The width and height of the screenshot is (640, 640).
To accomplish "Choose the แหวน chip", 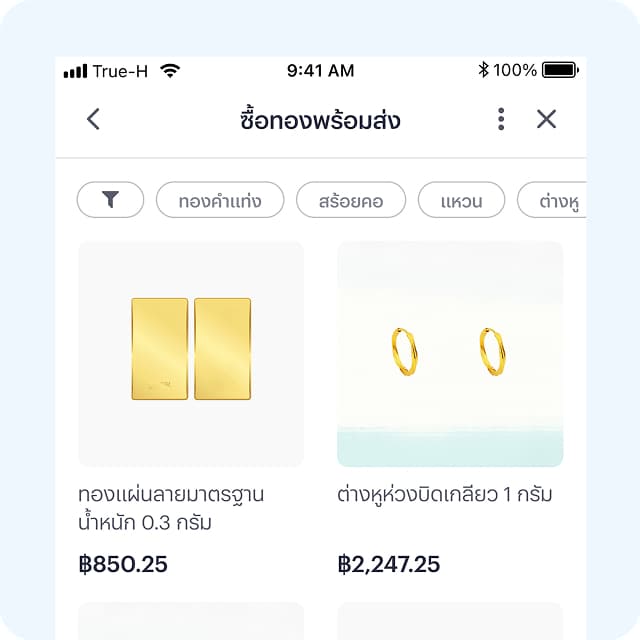I will 461,200.
